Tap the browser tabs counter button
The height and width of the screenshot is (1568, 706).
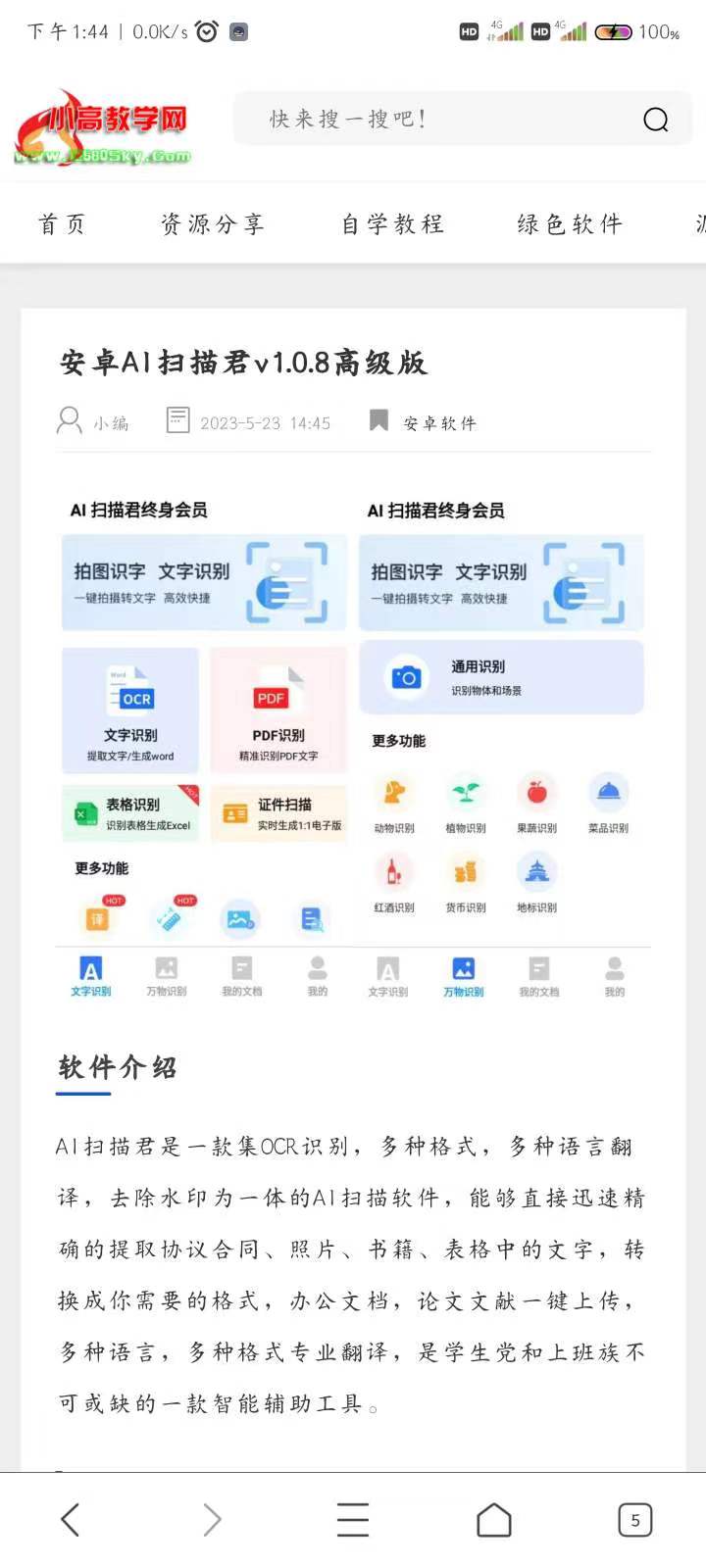[x=634, y=1519]
